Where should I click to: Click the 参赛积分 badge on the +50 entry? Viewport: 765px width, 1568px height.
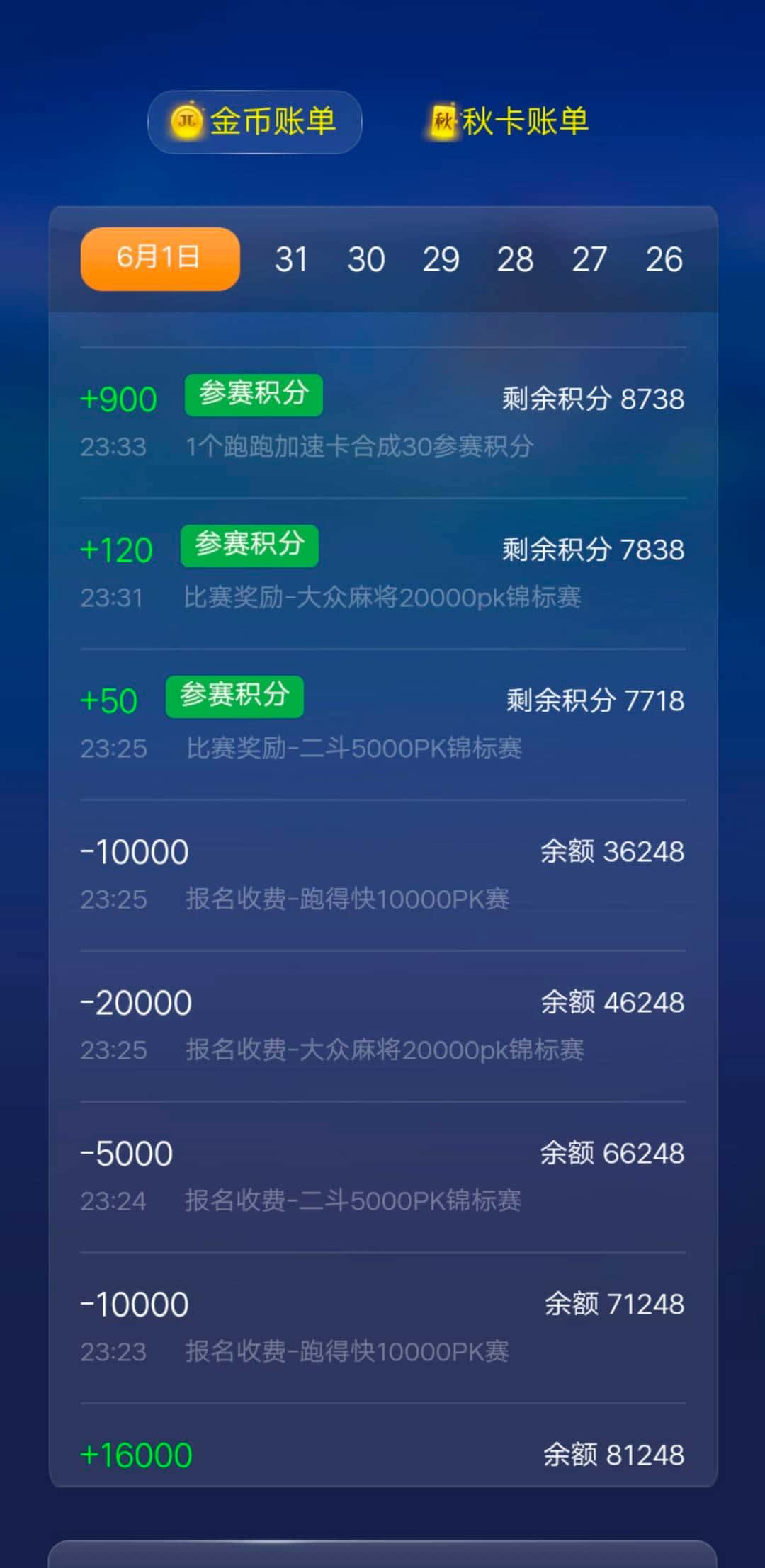click(234, 697)
